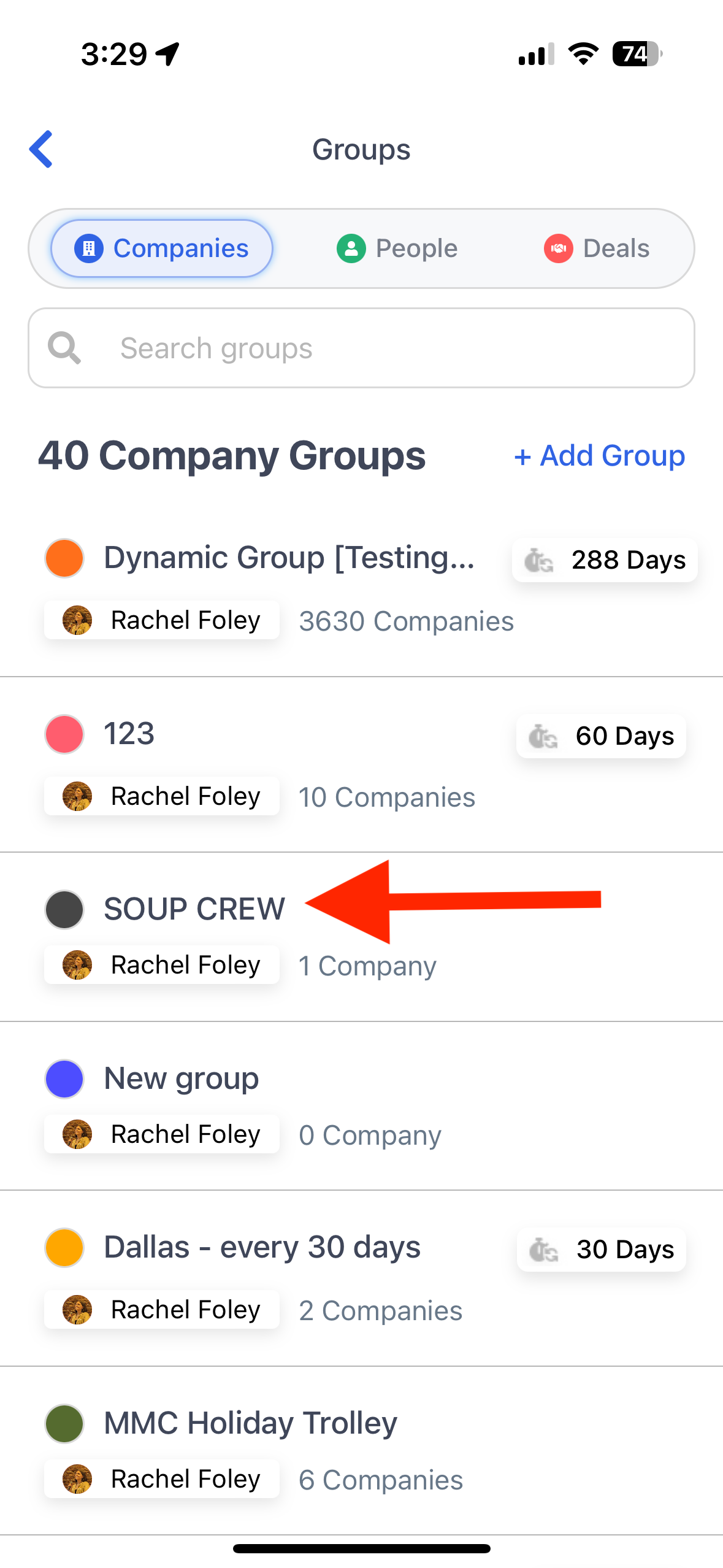The width and height of the screenshot is (723, 1568).
Task: Open the New group entry
Action: [x=361, y=1106]
